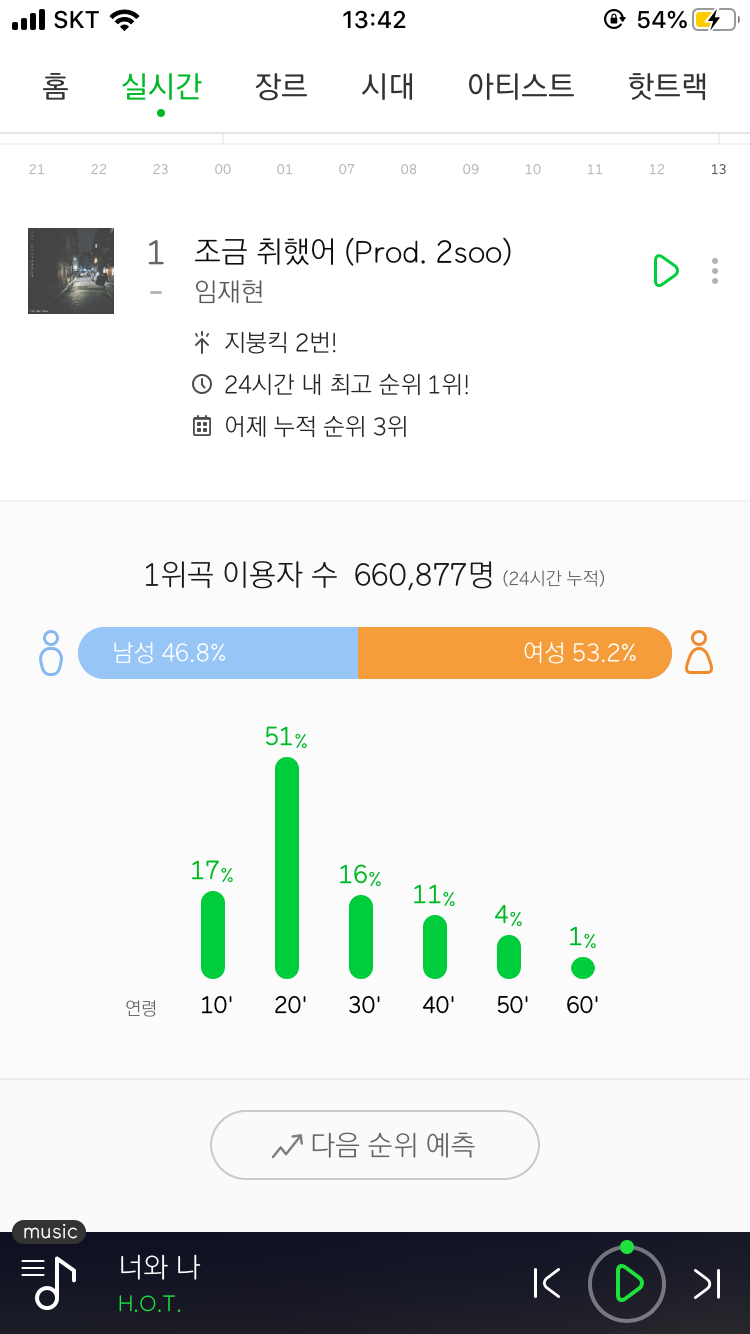This screenshot has width=750, height=1334.
Task: Open more options for 조금 취했어
Action: pos(715,270)
